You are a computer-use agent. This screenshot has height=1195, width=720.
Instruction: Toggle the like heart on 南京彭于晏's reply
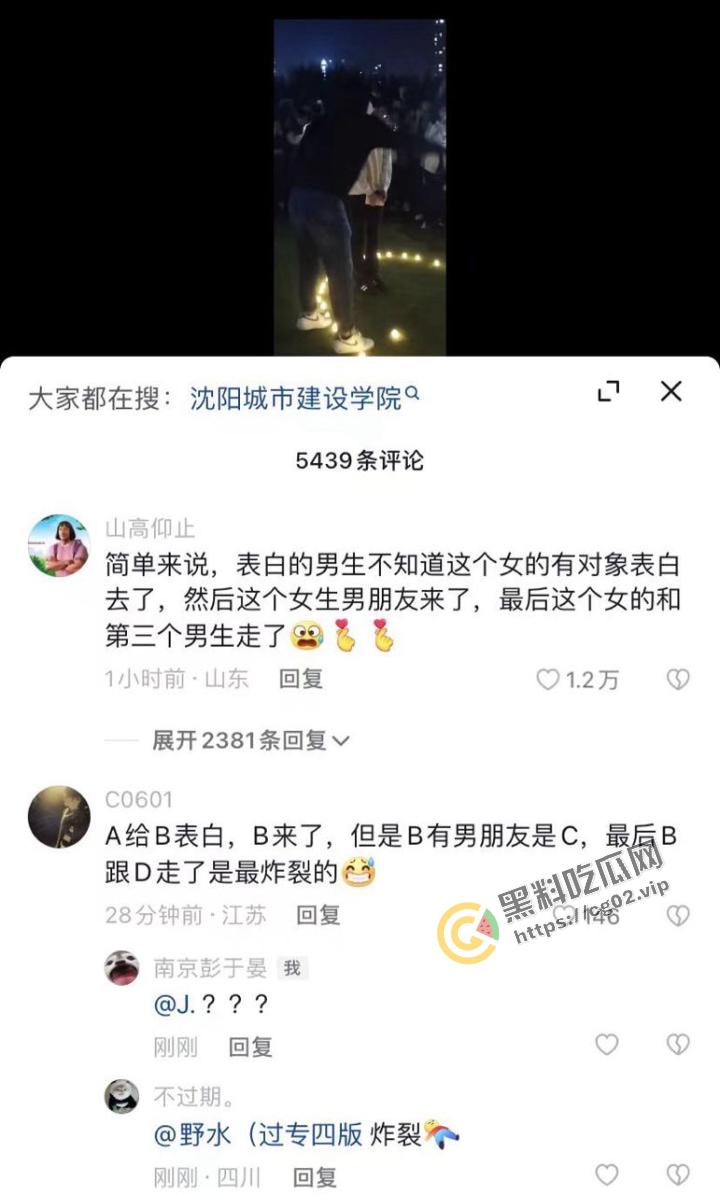pyautogui.click(x=605, y=1043)
